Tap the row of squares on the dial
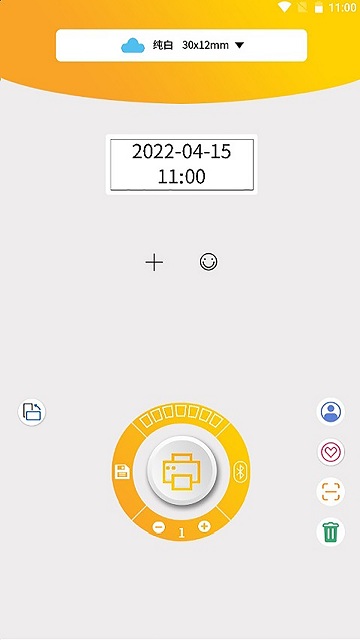The image size is (360, 640). 181,416
